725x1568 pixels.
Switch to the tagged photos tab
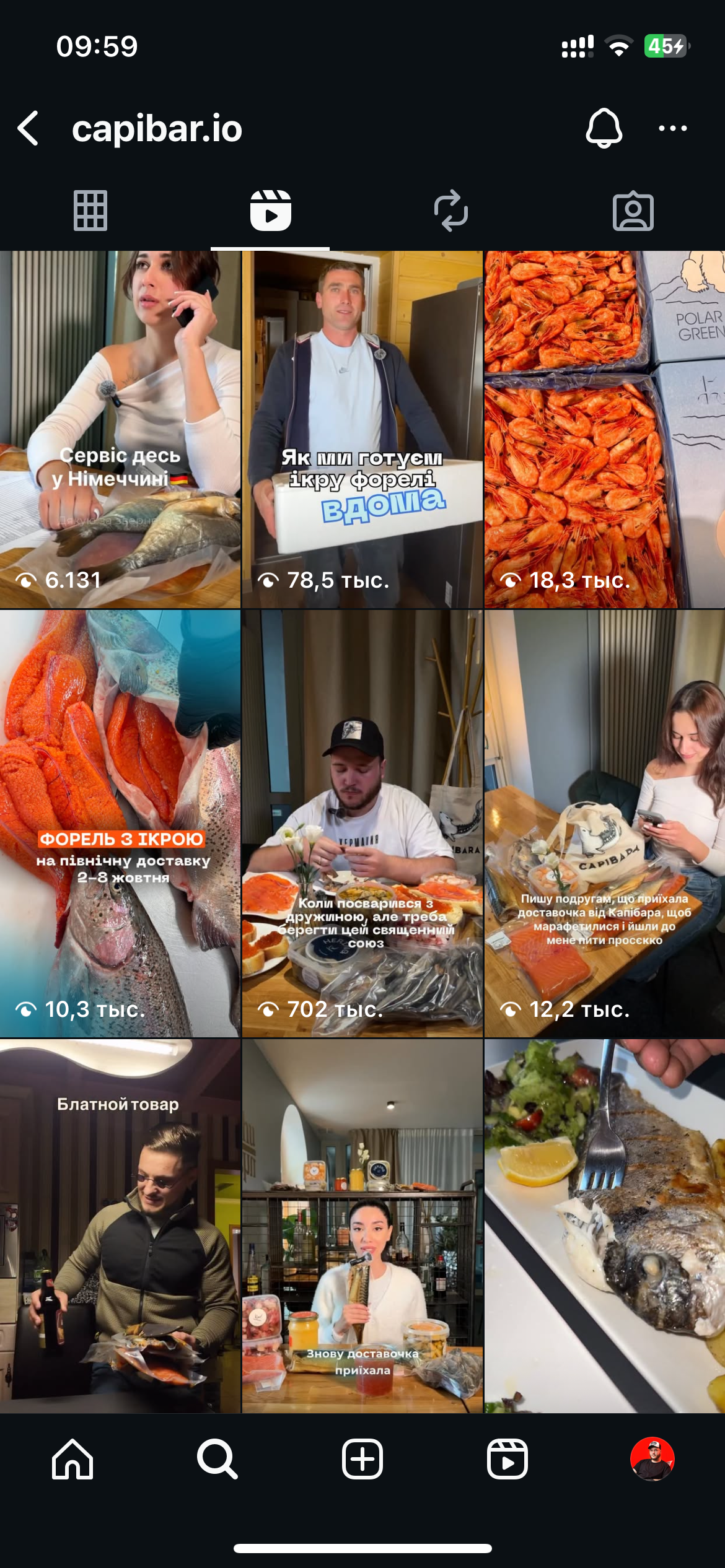point(633,211)
